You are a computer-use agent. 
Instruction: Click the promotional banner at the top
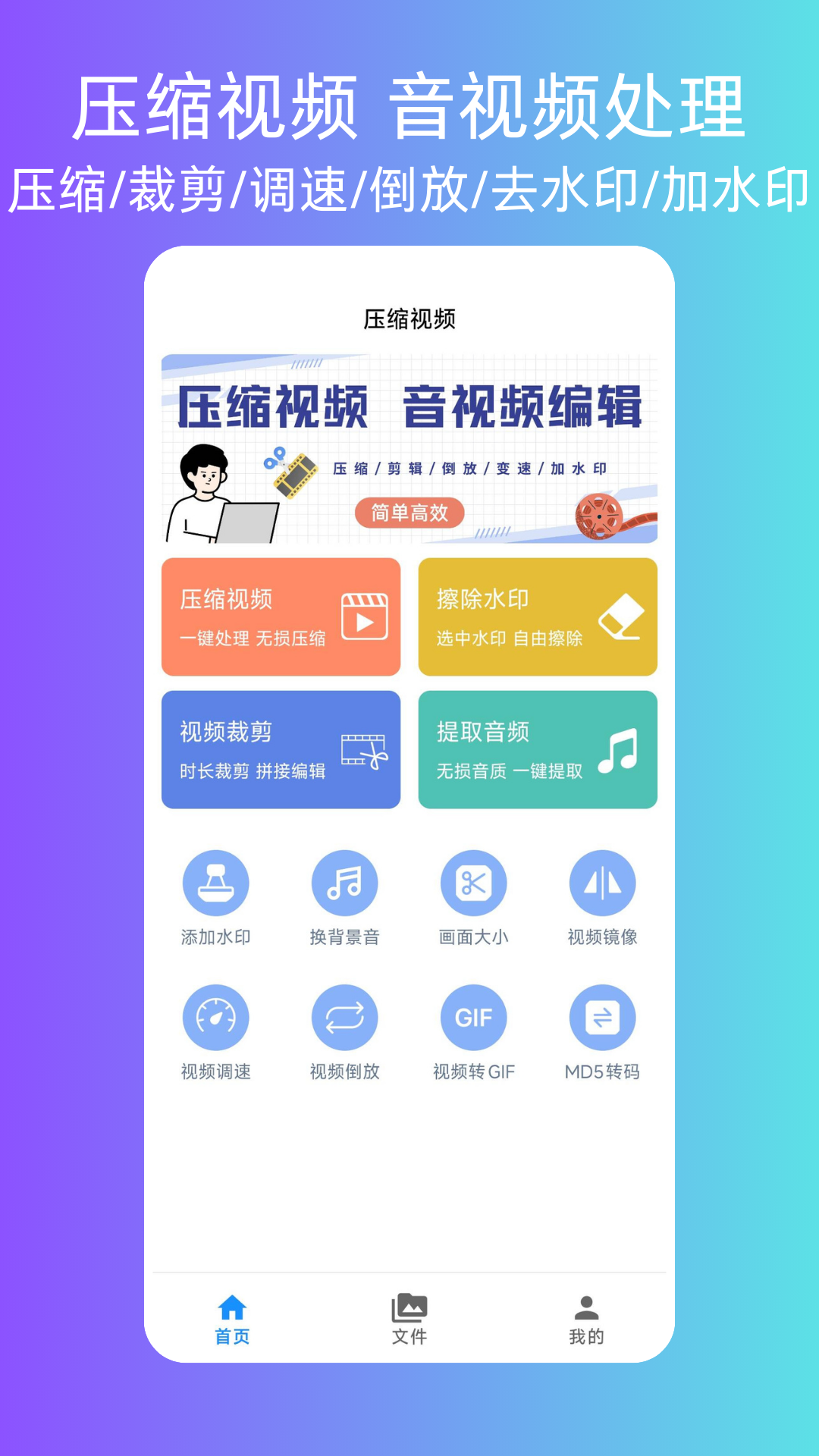pos(409,447)
